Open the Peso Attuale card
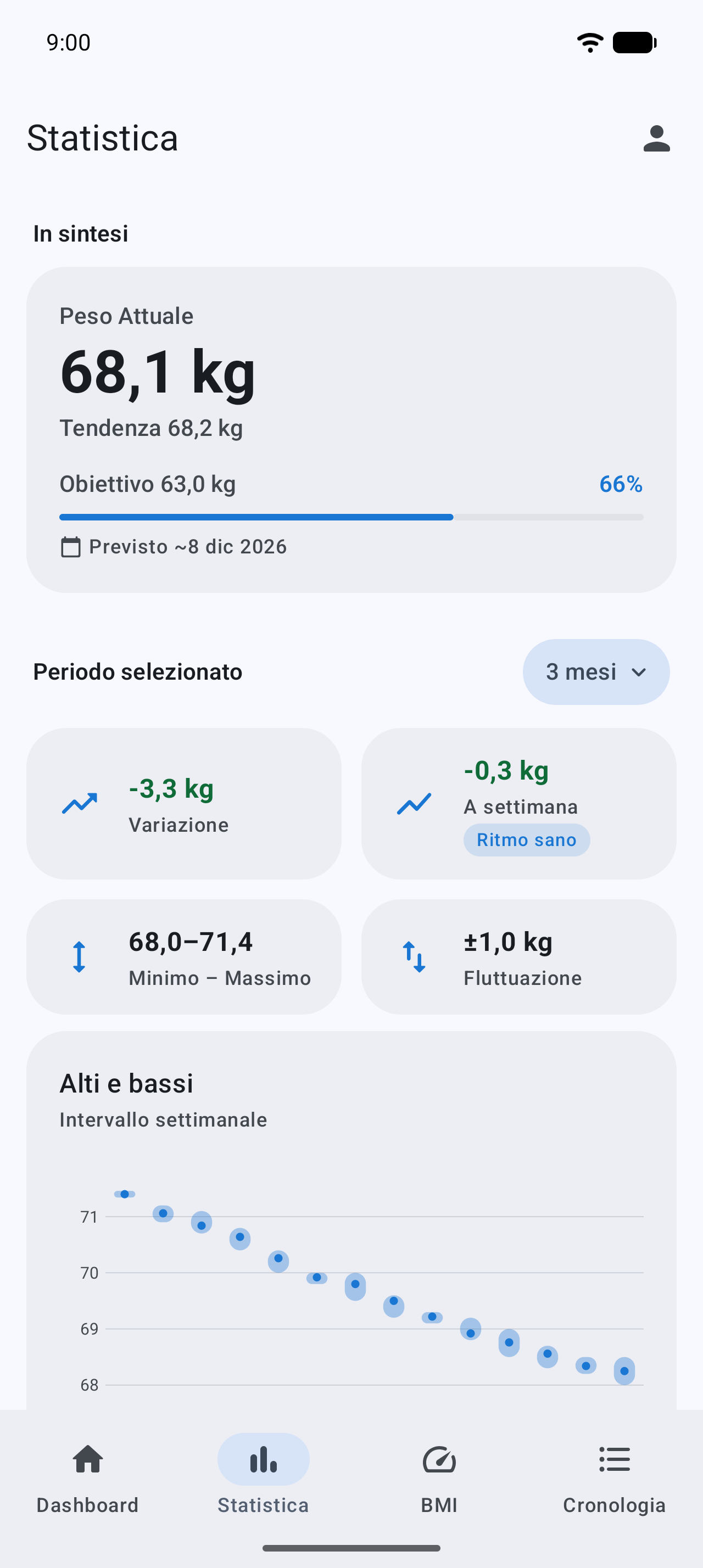Viewport: 703px width, 1568px height. pyautogui.click(x=351, y=430)
